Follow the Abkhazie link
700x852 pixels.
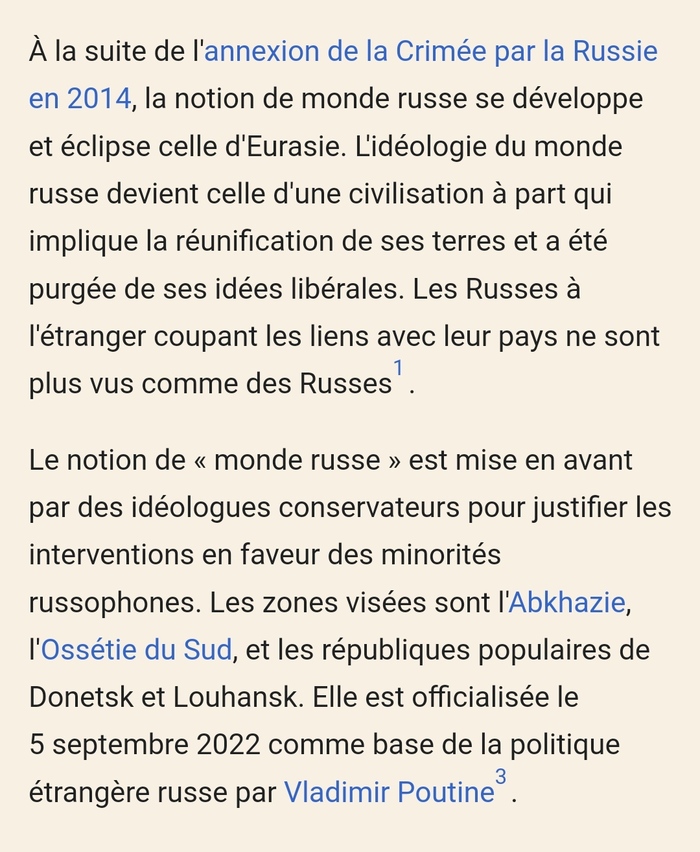pos(568,603)
